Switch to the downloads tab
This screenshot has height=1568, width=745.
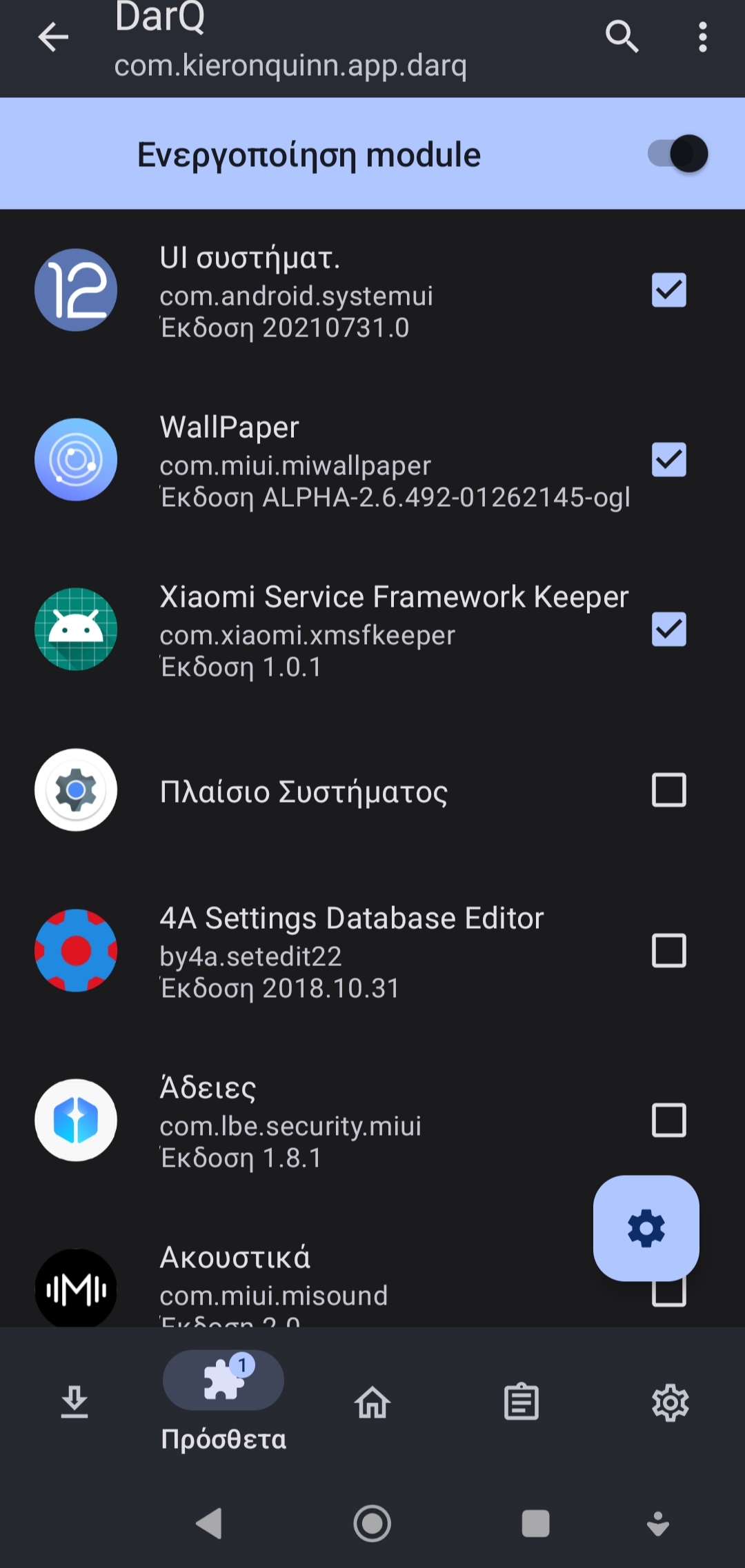point(74,1403)
